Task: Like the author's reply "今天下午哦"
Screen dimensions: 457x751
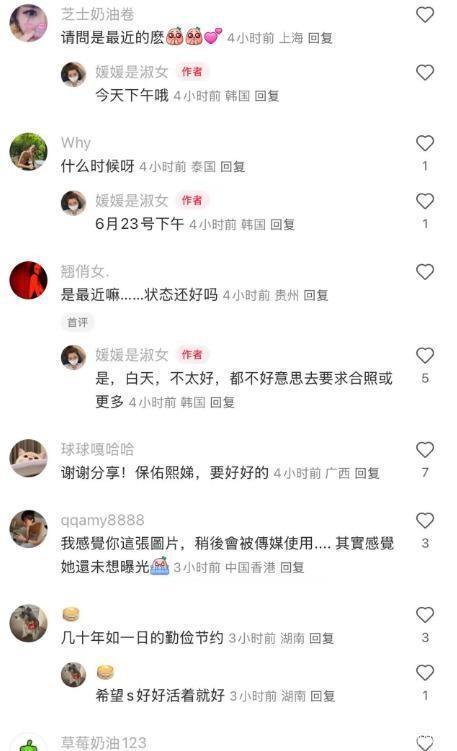Action: point(424,72)
